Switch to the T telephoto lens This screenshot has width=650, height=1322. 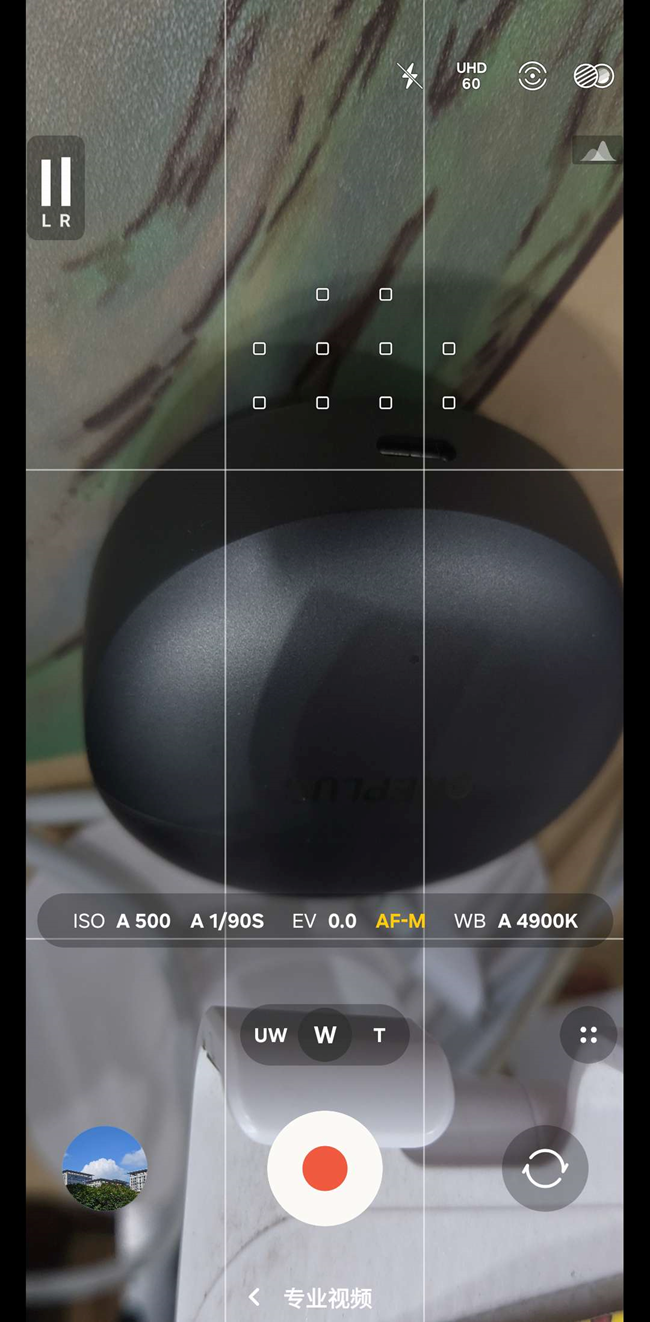[x=380, y=1035]
